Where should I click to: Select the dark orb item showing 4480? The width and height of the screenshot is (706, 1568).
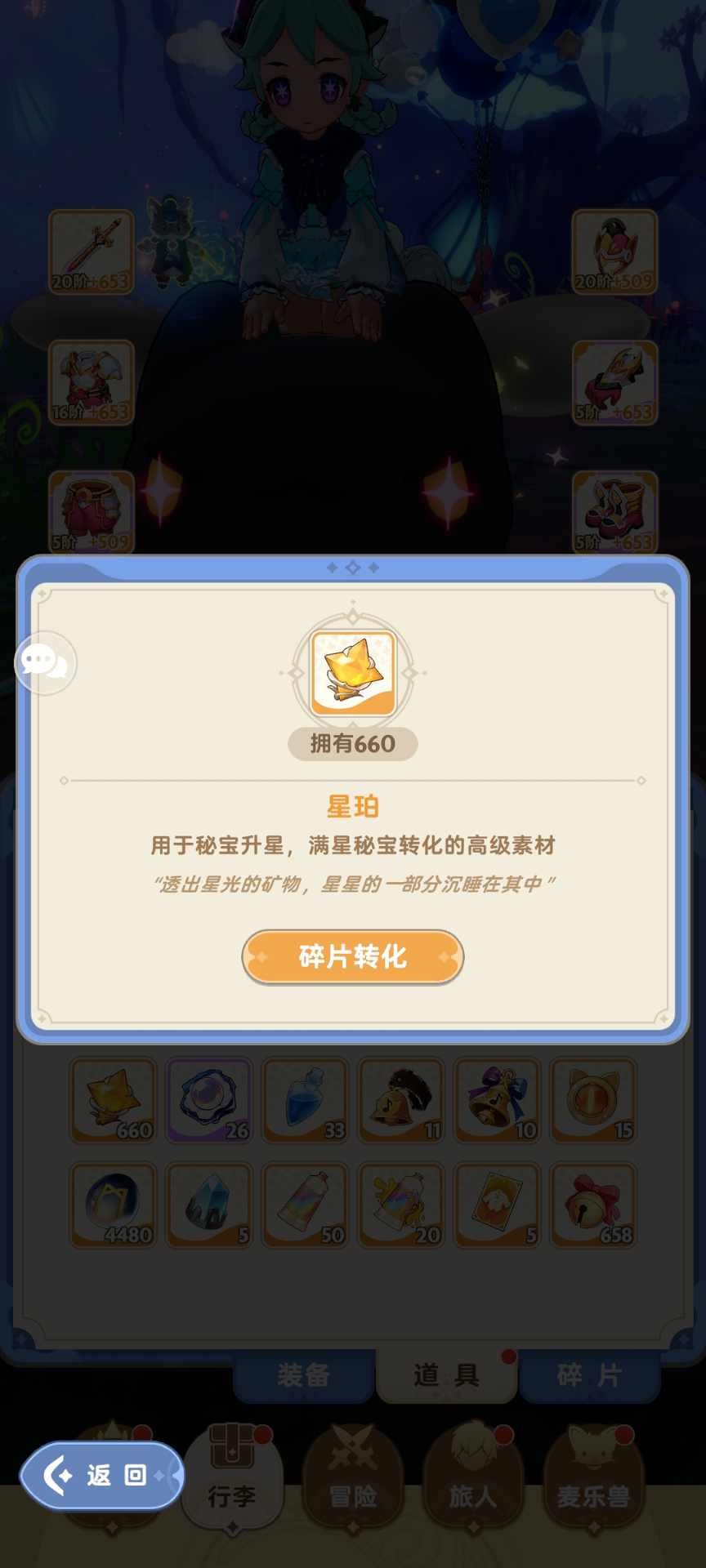[112, 1205]
